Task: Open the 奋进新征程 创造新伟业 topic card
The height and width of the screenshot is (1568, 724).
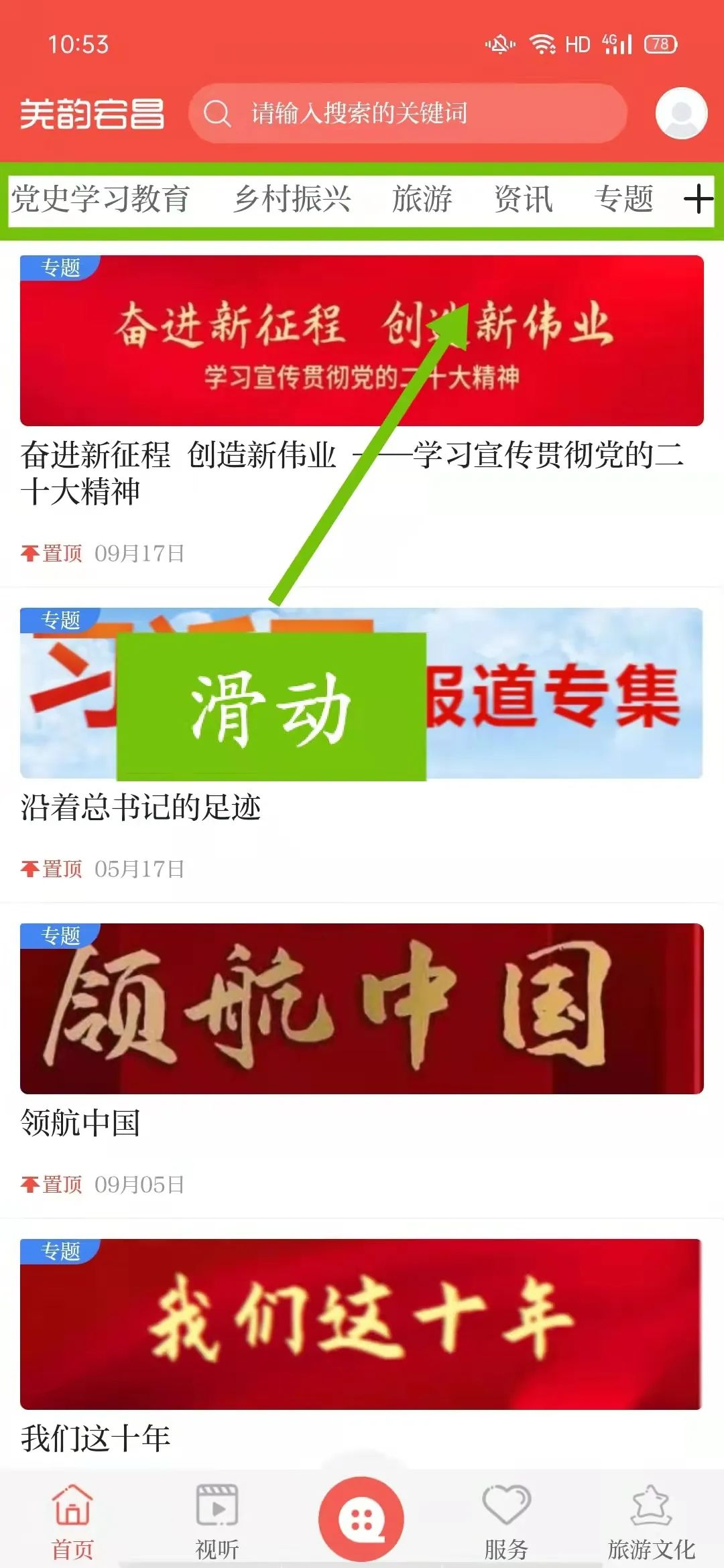Action: 362,340
